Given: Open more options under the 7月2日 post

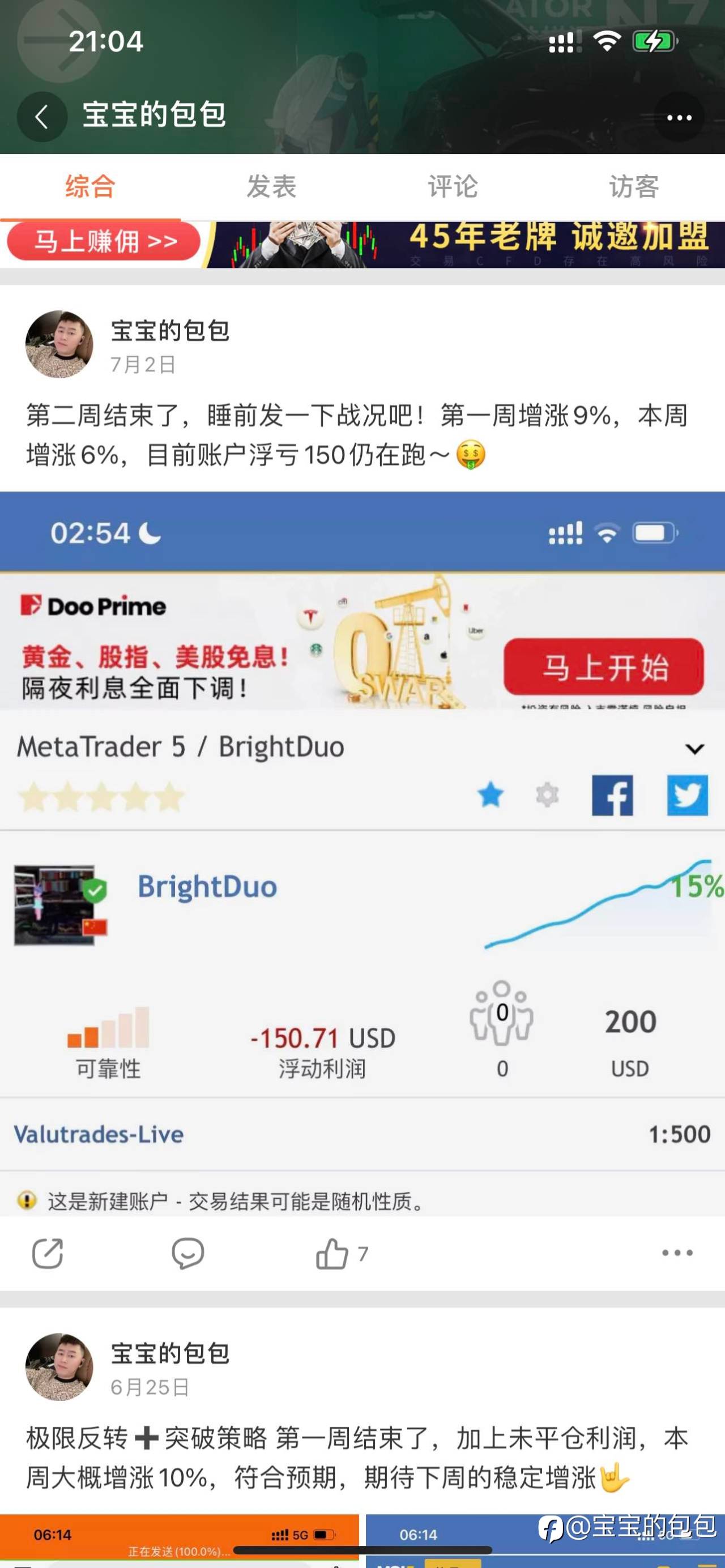Looking at the screenshot, I should [x=677, y=1253].
